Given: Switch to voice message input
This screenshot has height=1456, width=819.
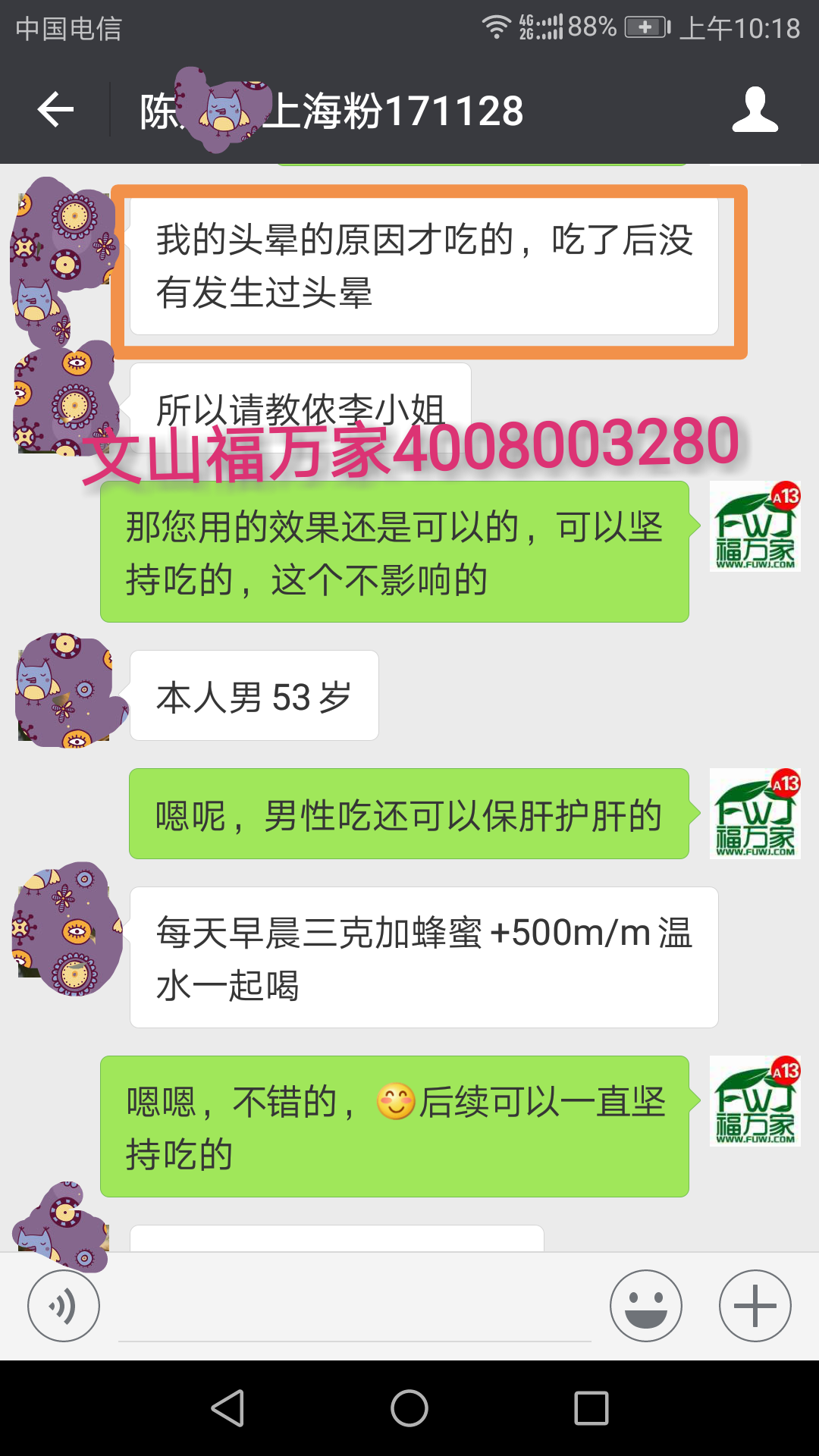Looking at the screenshot, I should click(64, 1306).
